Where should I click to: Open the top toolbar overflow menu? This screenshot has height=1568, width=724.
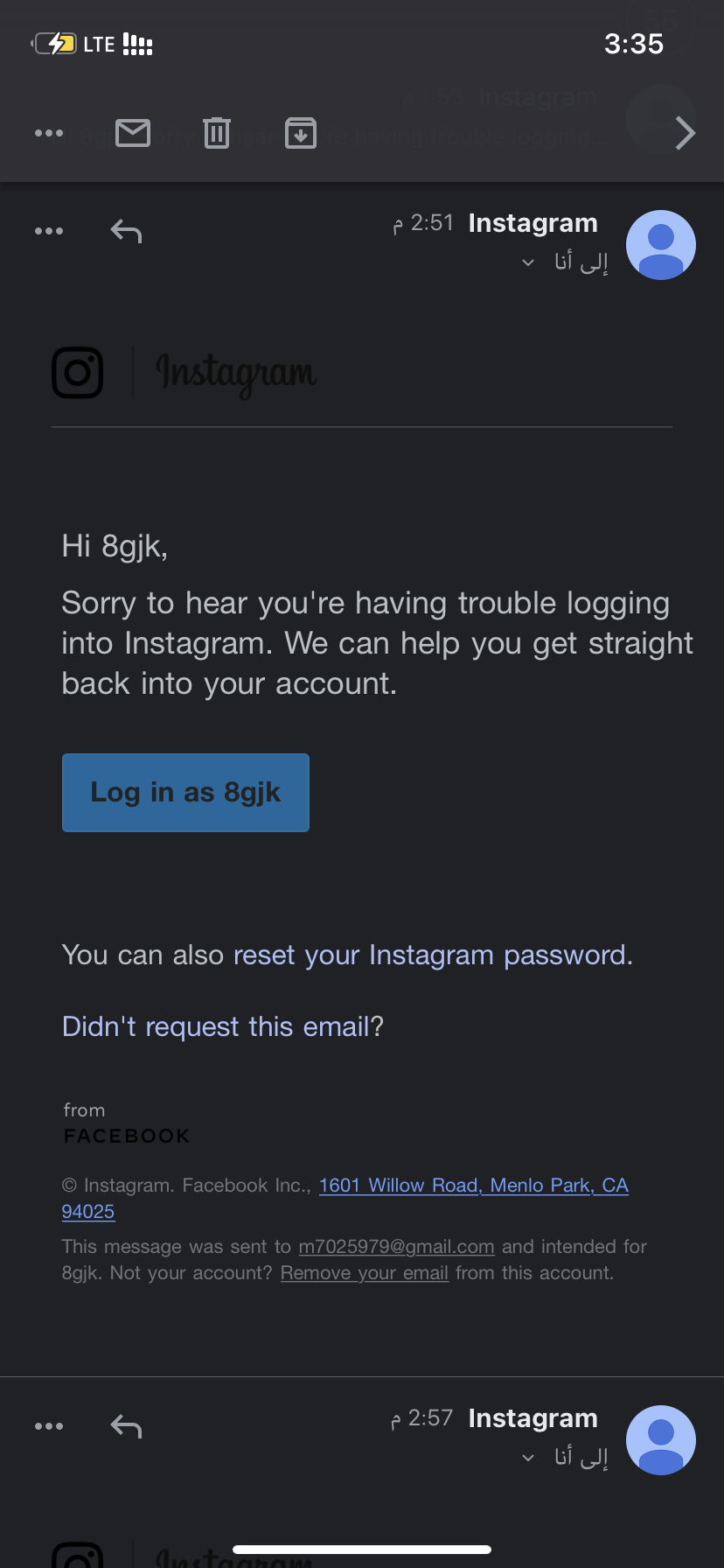click(49, 133)
